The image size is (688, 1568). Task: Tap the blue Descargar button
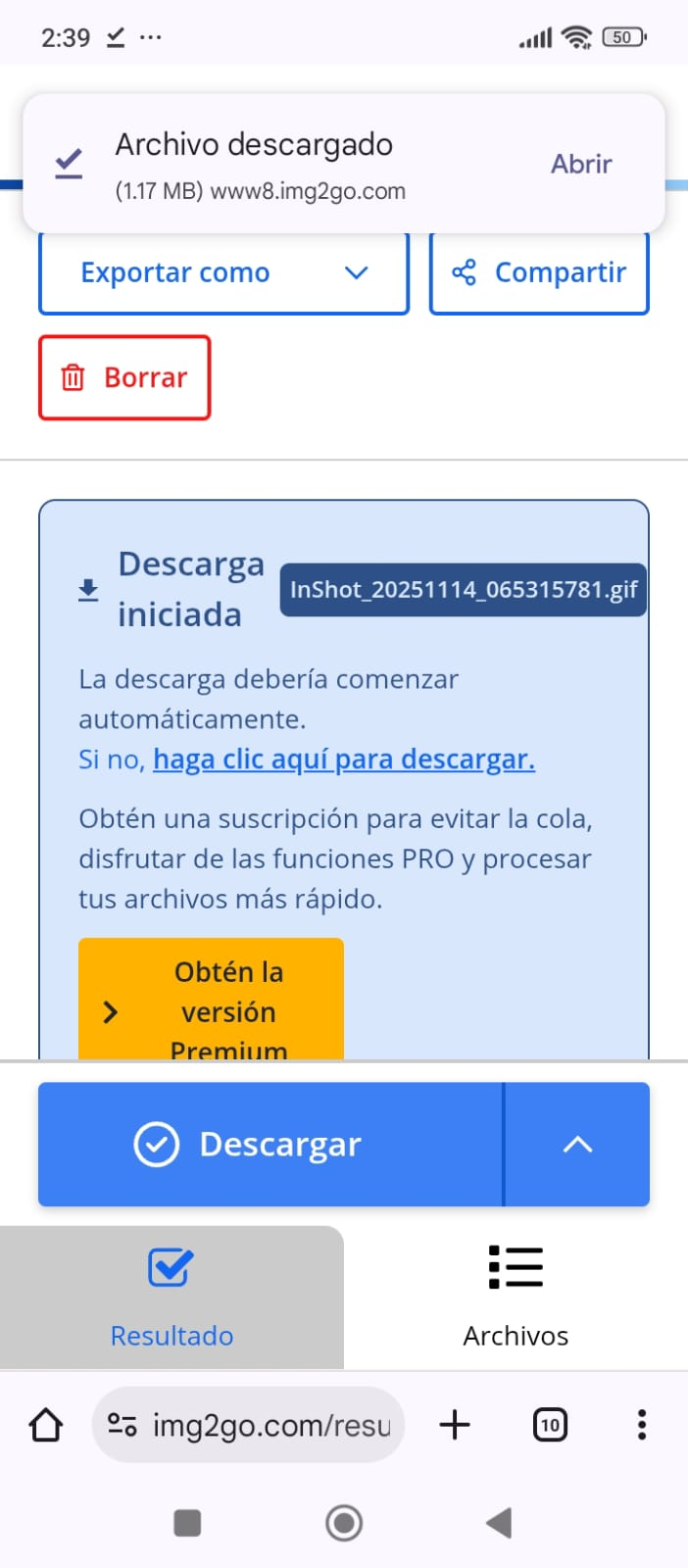270,1144
